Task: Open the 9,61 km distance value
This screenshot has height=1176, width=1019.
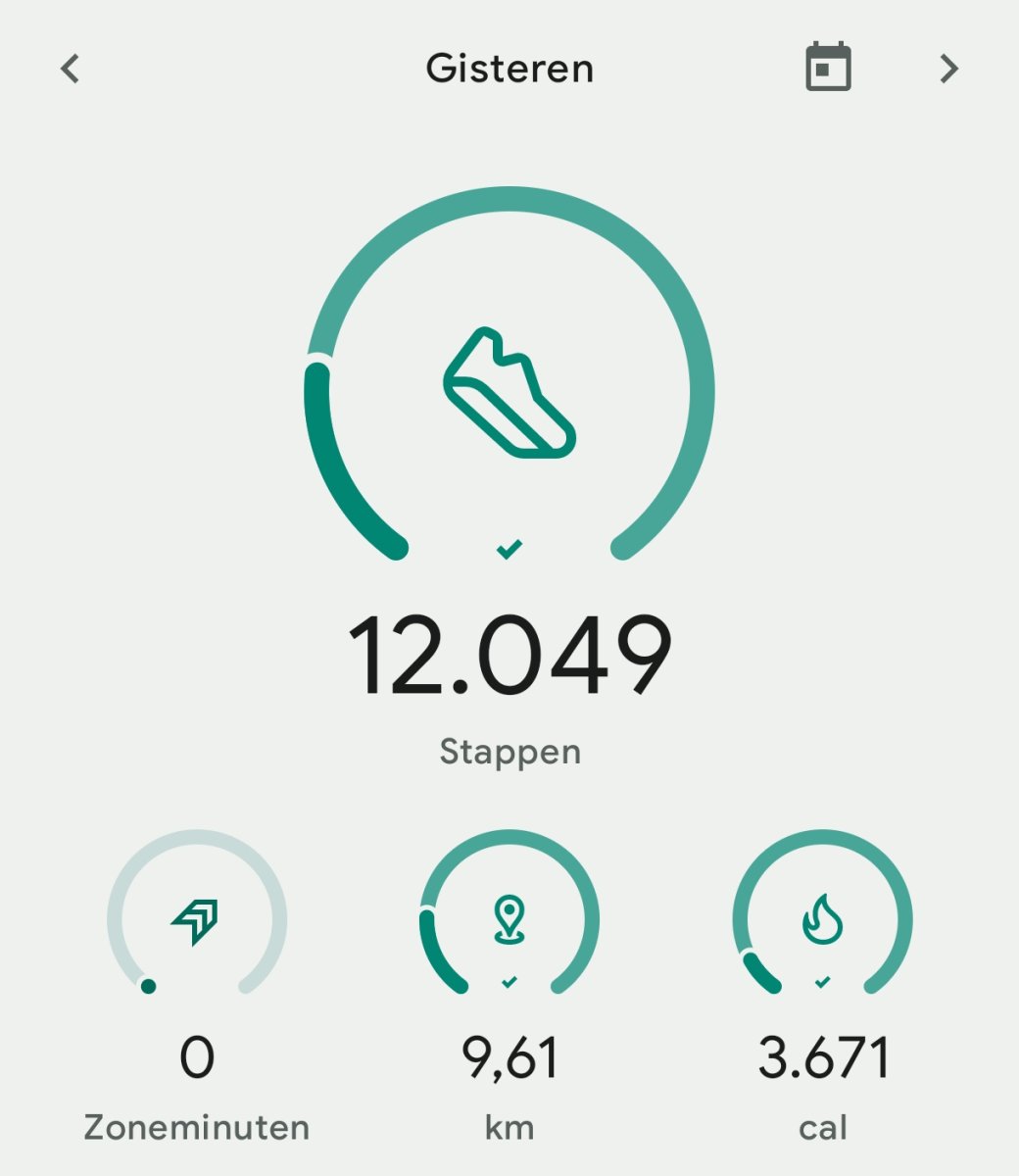Action: pyautogui.click(x=509, y=1055)
